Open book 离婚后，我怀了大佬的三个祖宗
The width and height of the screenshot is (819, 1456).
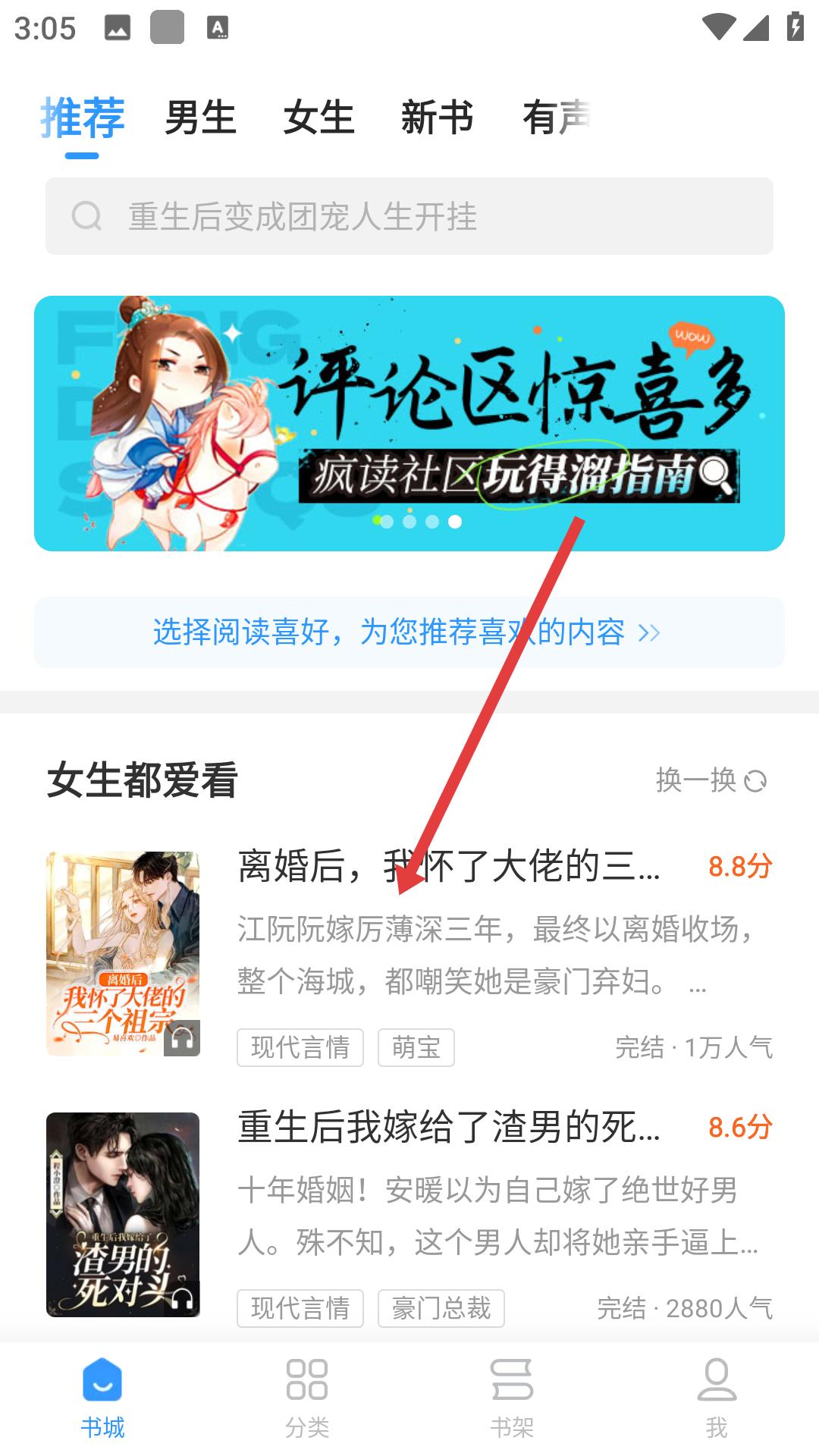449,867
